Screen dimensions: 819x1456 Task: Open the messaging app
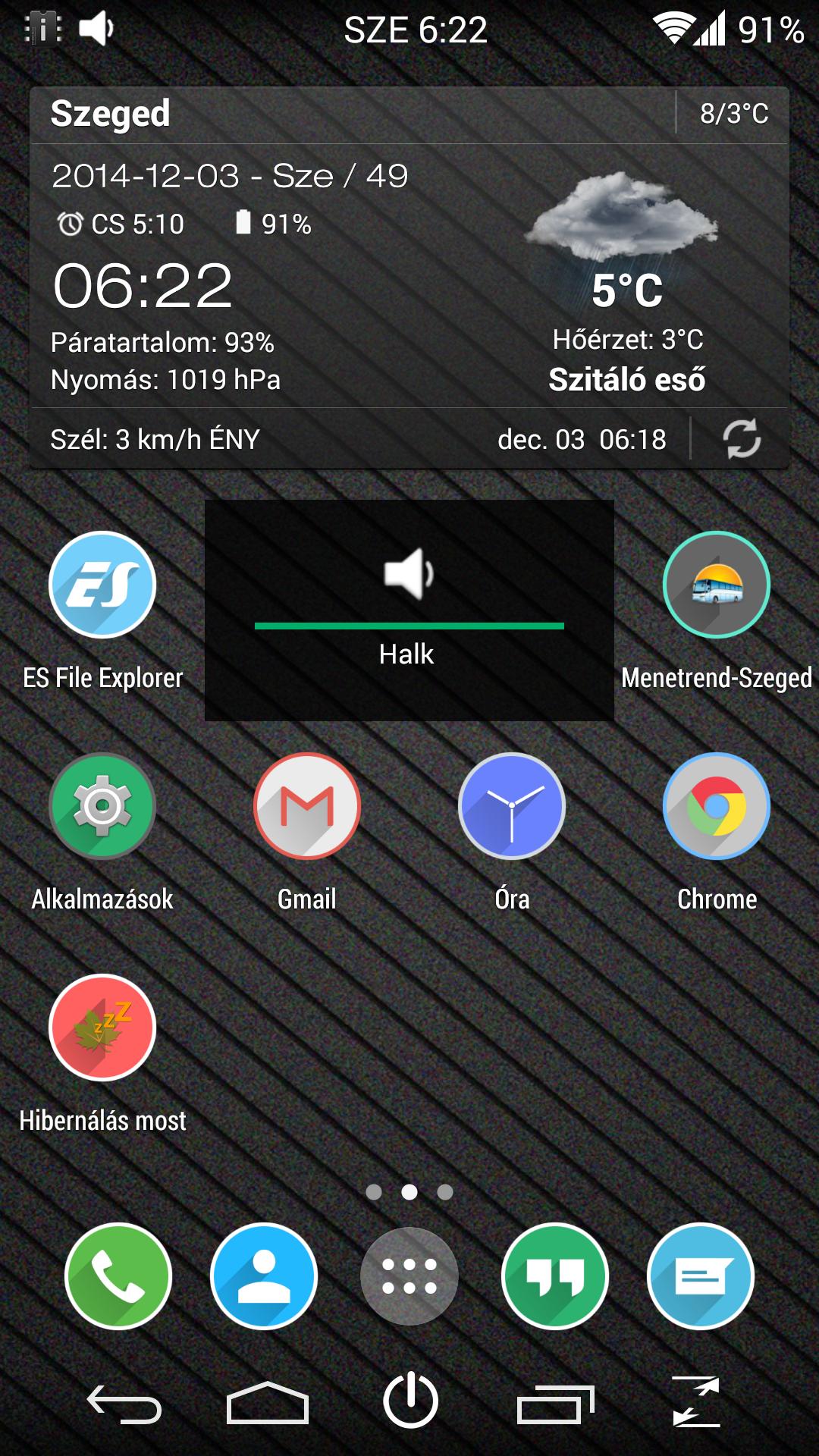(x=701, y=1276)
